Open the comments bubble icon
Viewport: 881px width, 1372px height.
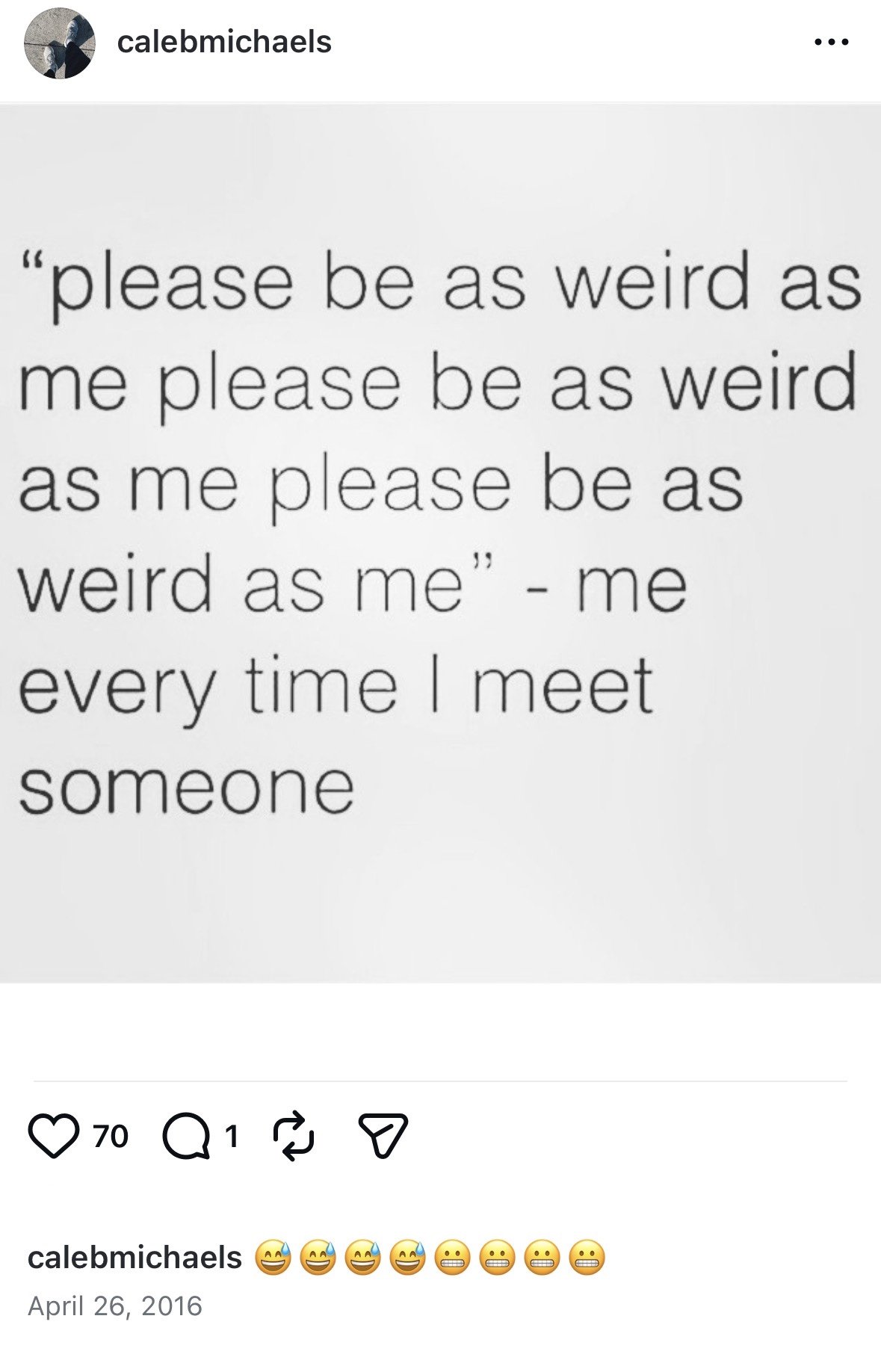coord(185,1136)
